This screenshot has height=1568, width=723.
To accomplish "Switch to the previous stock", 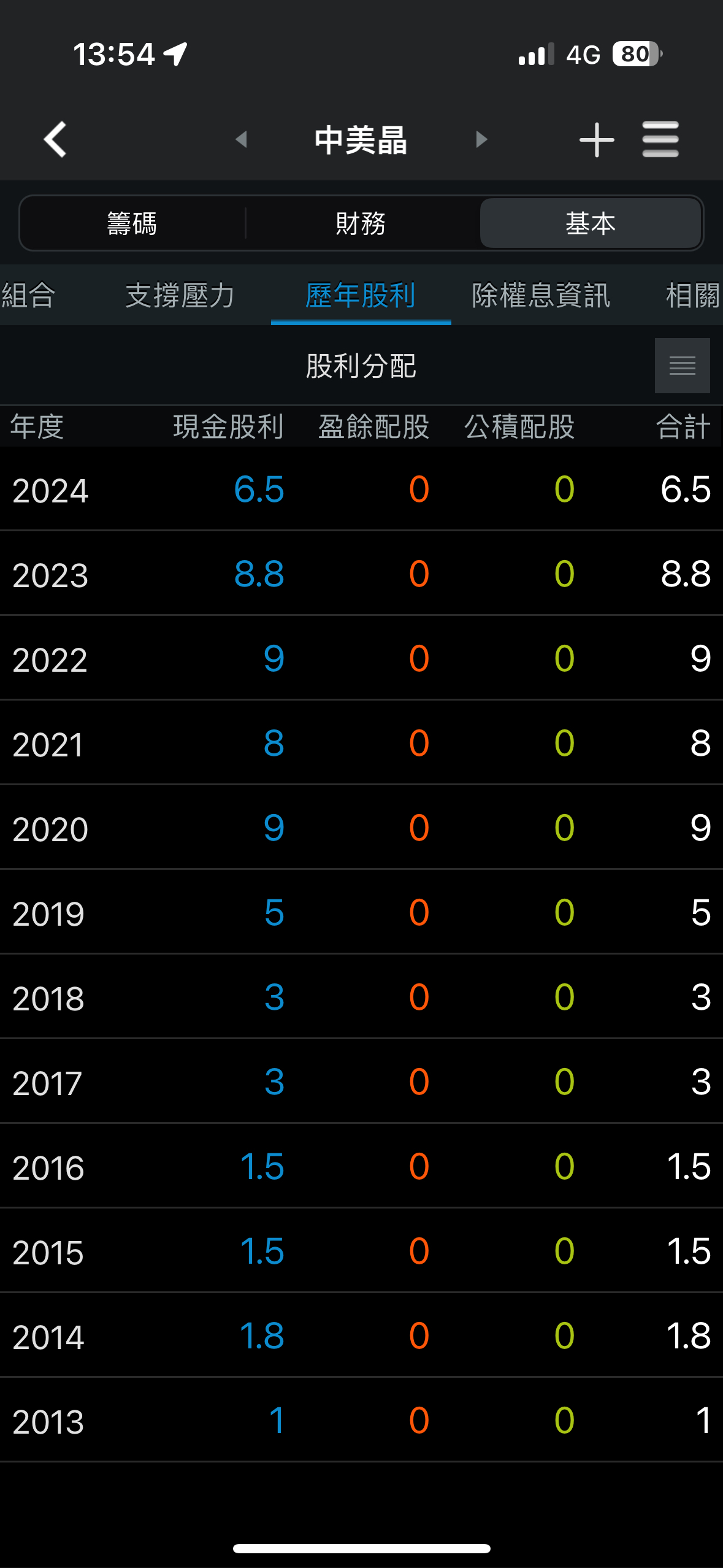I will click(x=242, y=139).
